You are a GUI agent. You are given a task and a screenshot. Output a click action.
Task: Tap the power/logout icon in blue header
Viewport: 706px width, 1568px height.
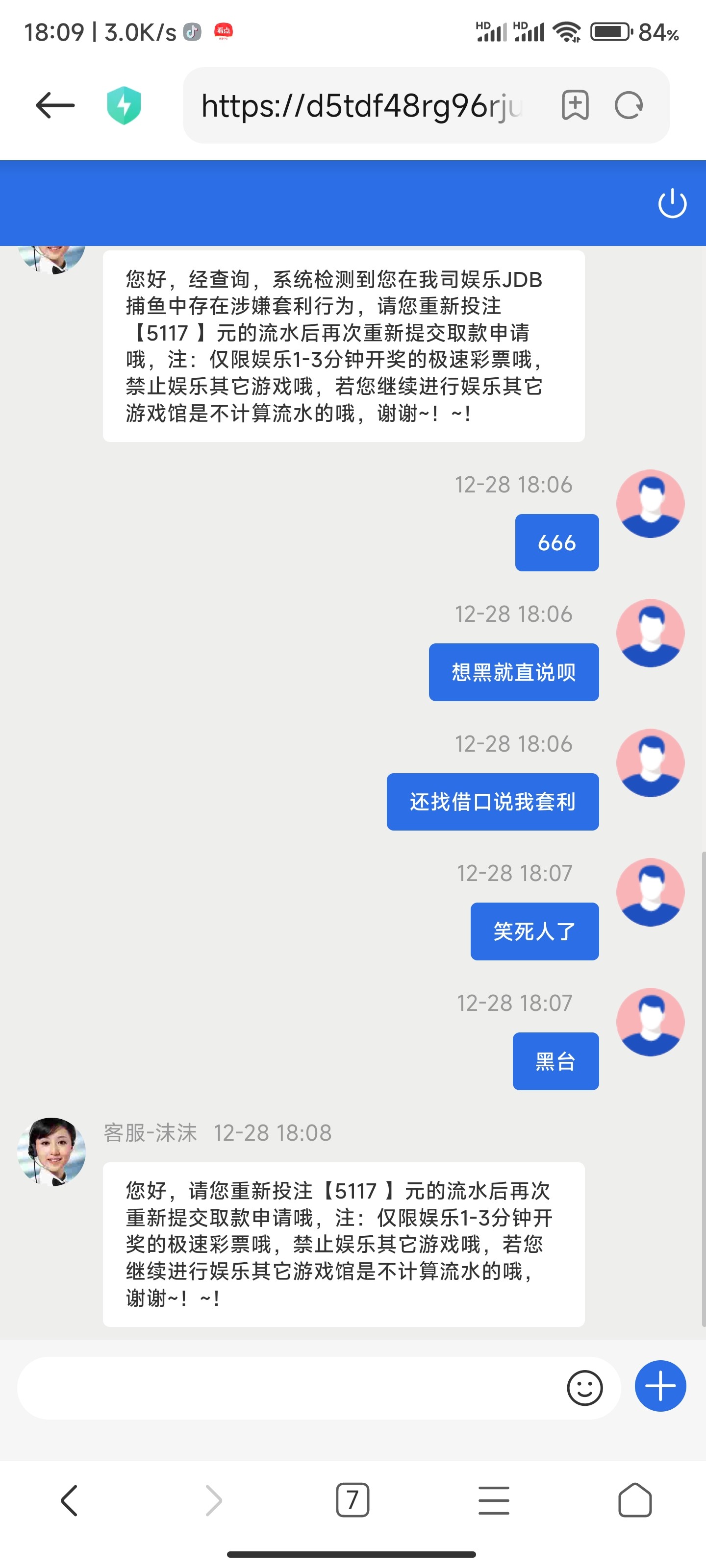tap(672, 204)
